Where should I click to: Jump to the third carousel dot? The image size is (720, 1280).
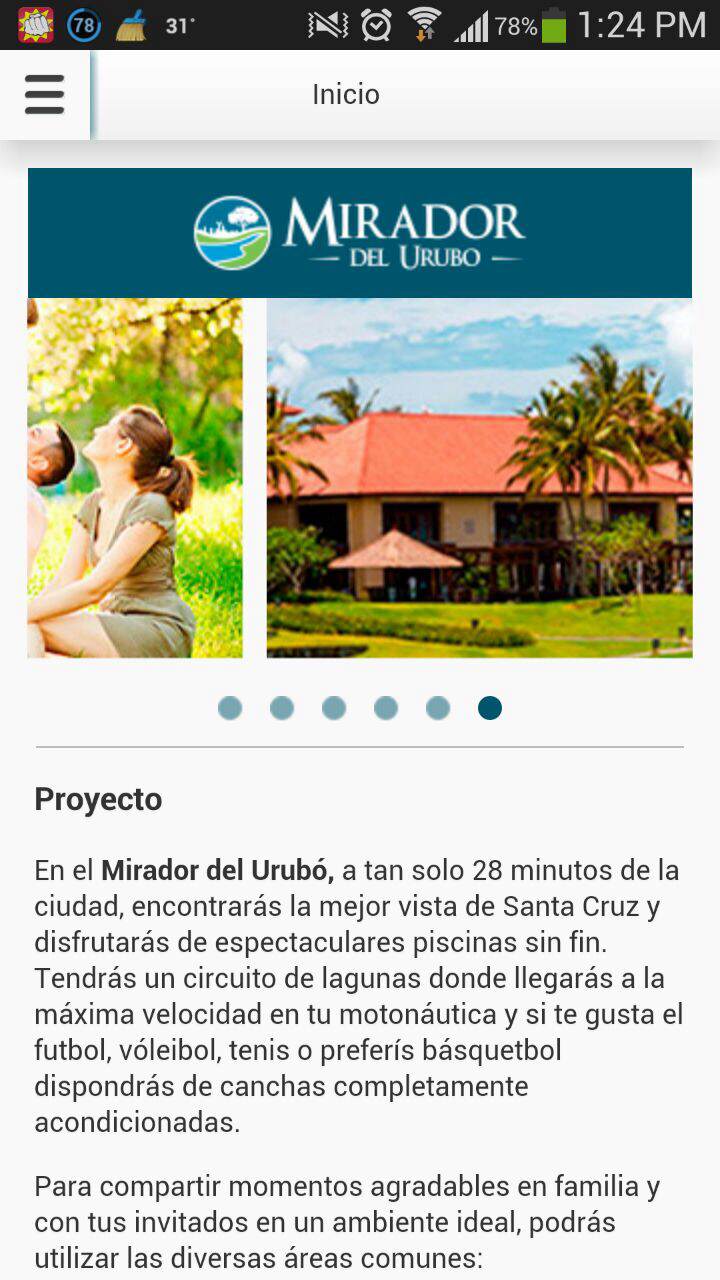click(334, 708)
